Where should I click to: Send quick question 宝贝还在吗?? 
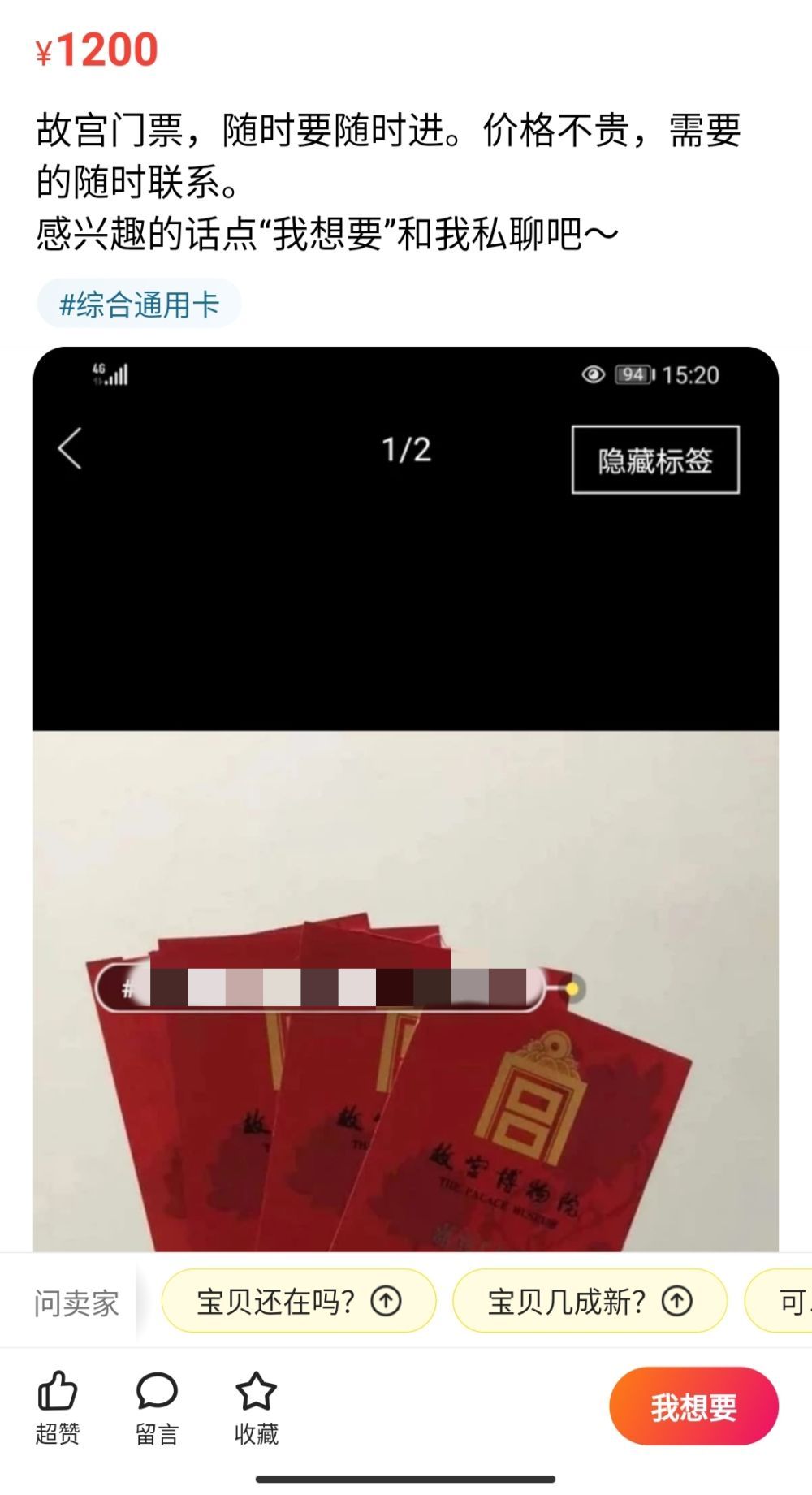(298, 1302)
